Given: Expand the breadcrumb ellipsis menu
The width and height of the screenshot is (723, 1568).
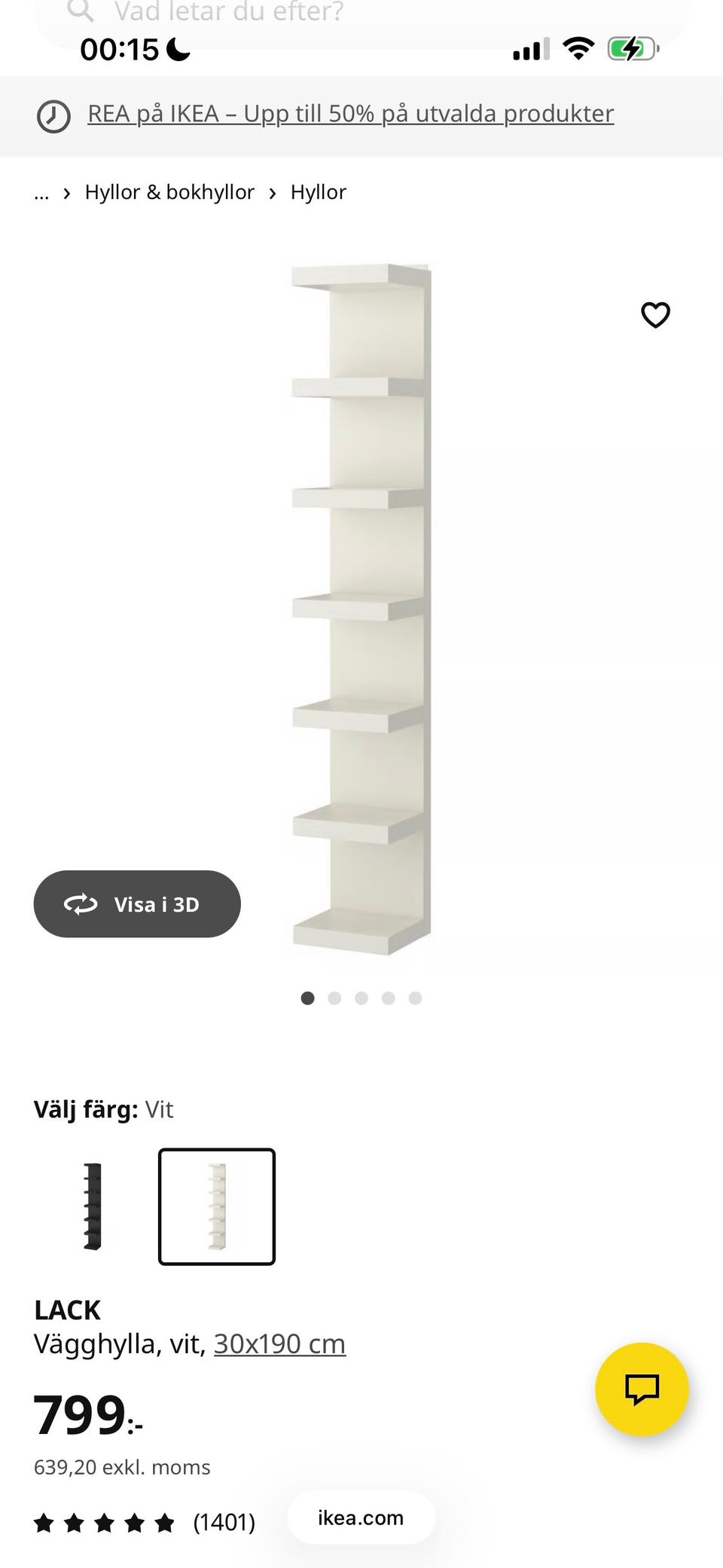Looking at the screenshot, I should (x=41, y=194).
